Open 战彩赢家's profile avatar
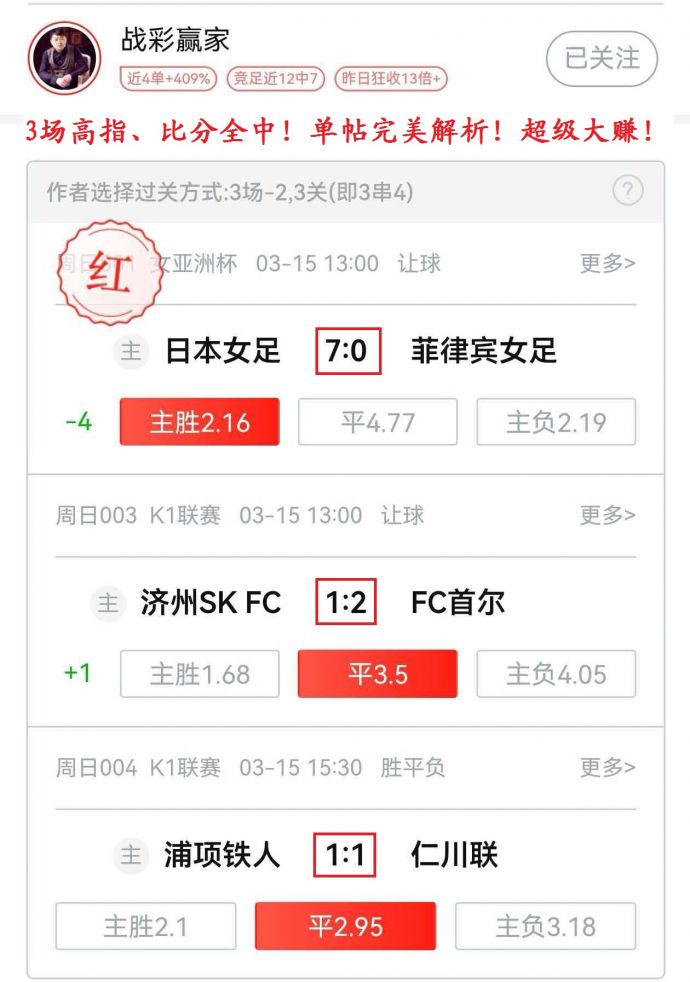Viewport: 690px width, 982px height. [65, 57]
